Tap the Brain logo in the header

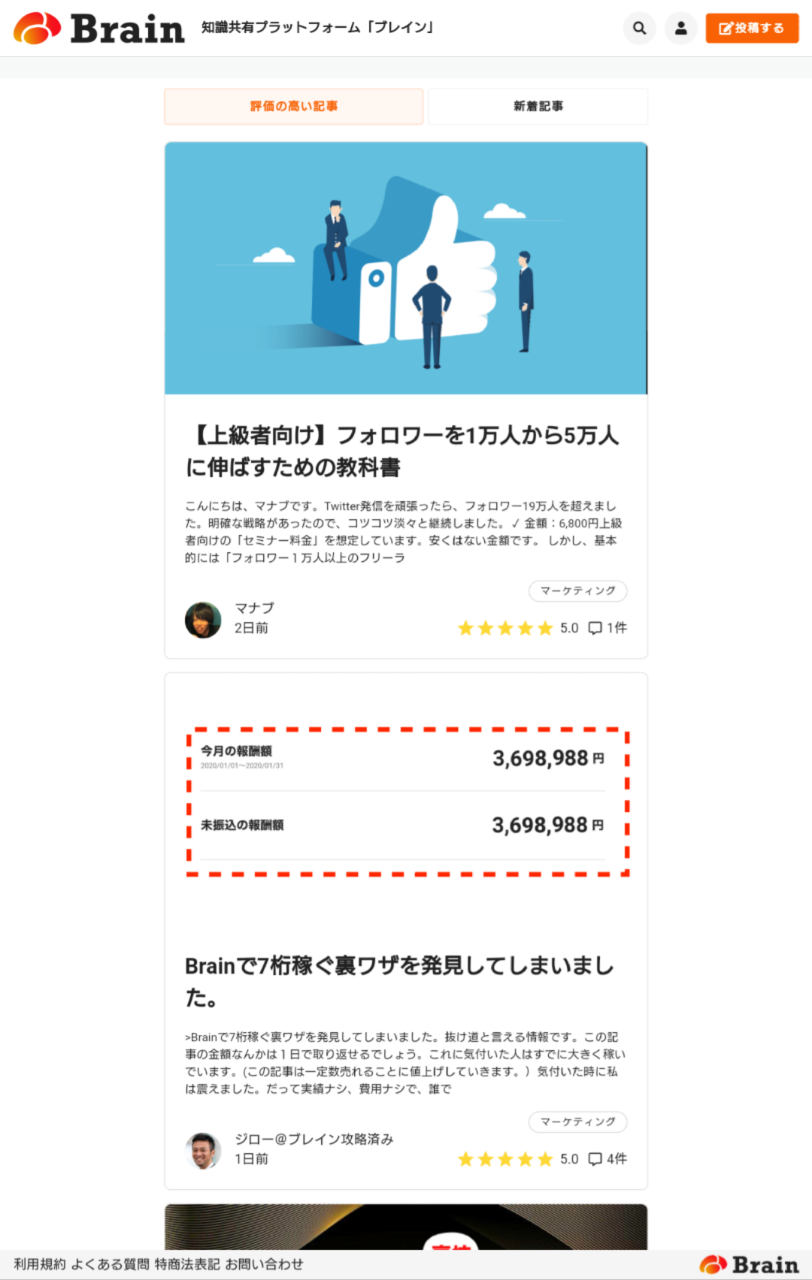click(x=99, y=28)
